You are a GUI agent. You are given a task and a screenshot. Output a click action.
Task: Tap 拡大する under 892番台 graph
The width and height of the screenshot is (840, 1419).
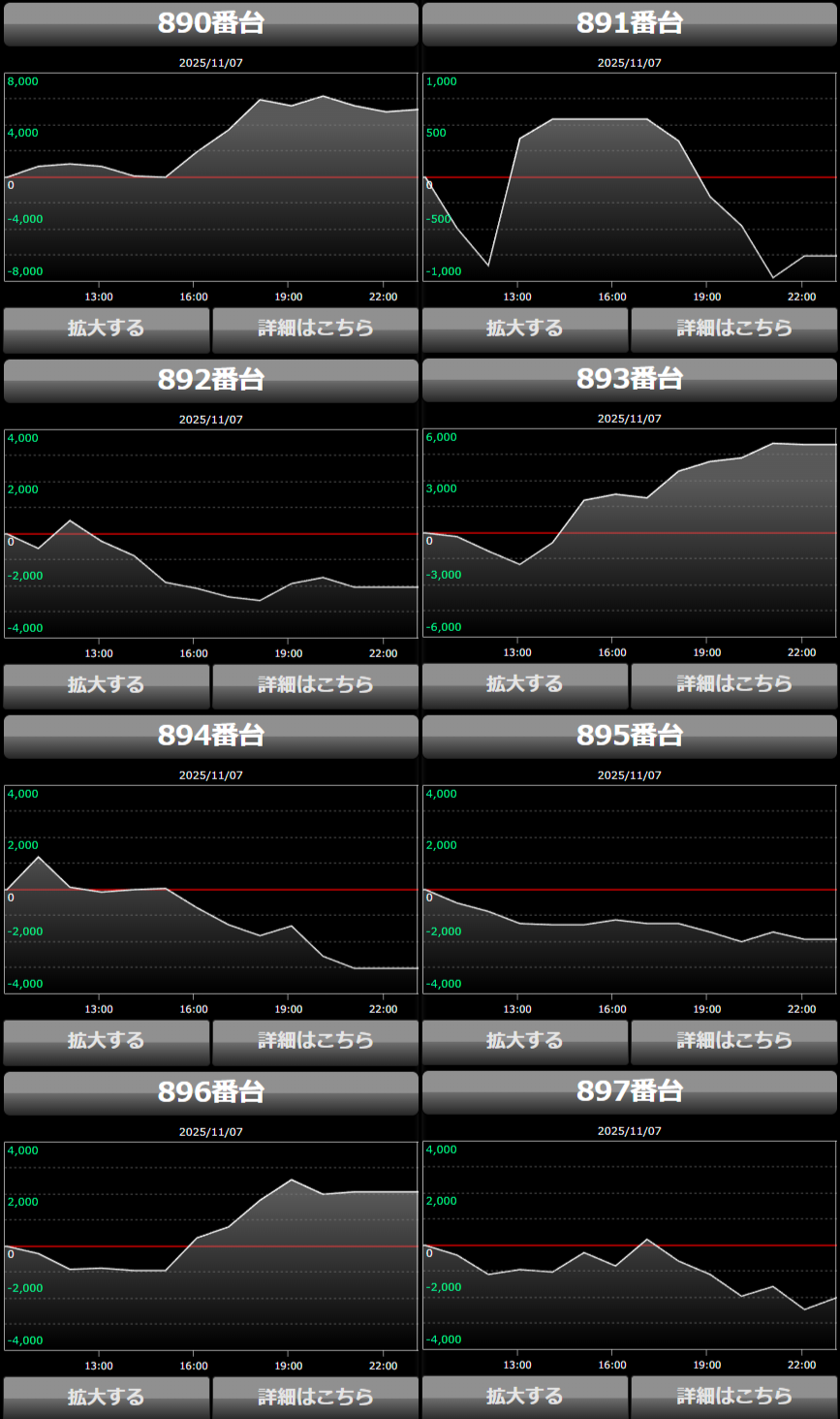[x=107, y=685]
